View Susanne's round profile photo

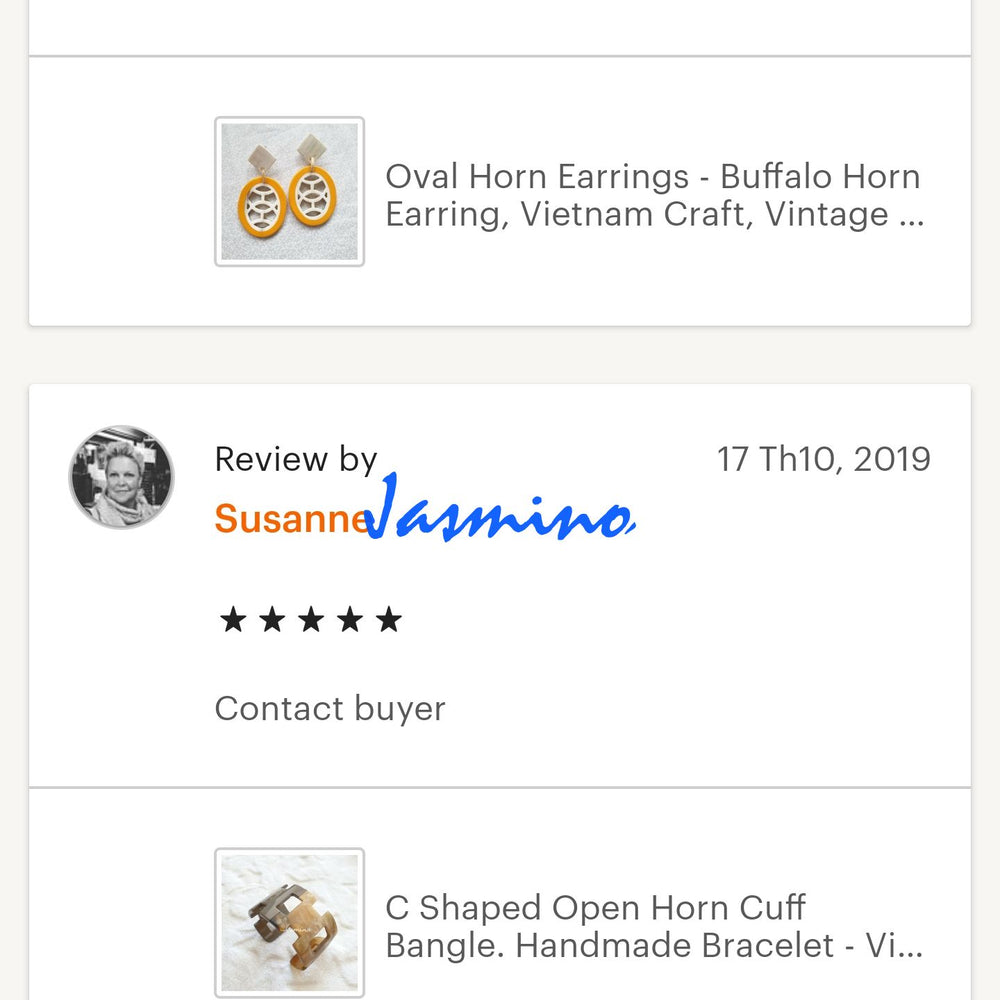coord(121,477)
